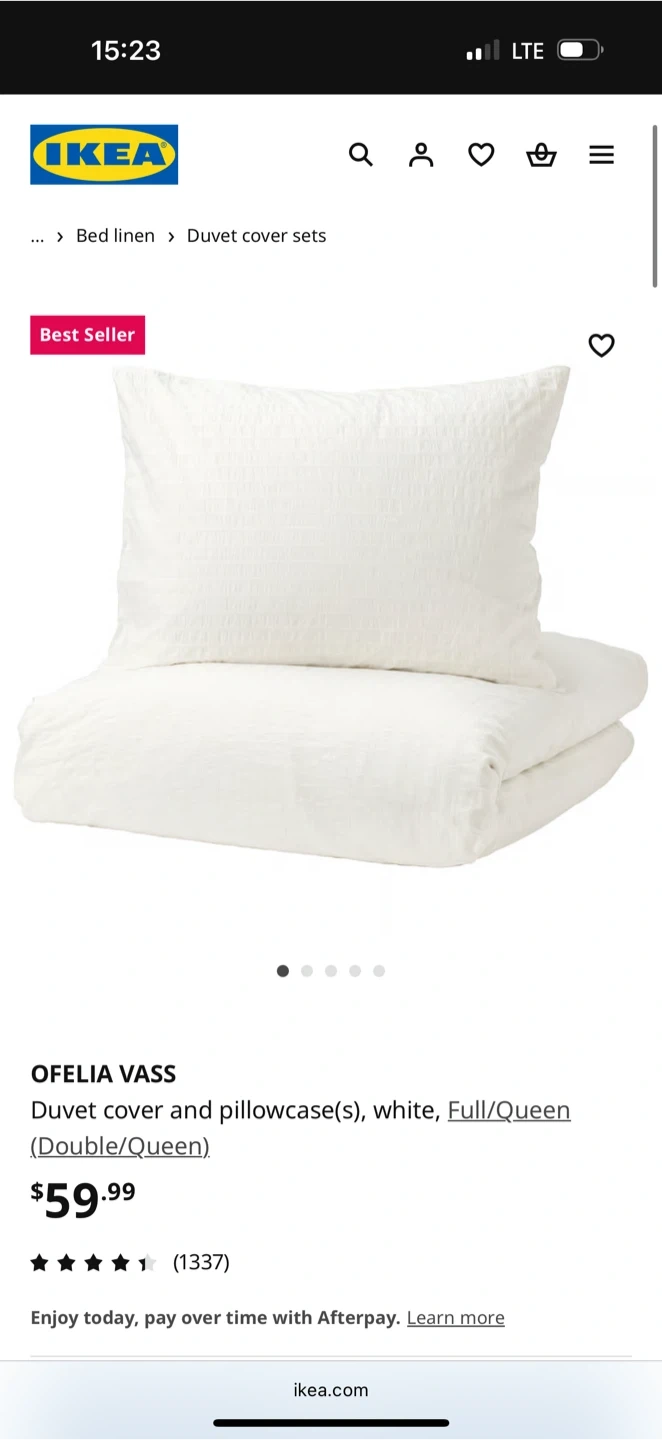Viewport: 662px width, 1440px height.
Task: Learn more about Afterpay
Action: point(455,1318)
